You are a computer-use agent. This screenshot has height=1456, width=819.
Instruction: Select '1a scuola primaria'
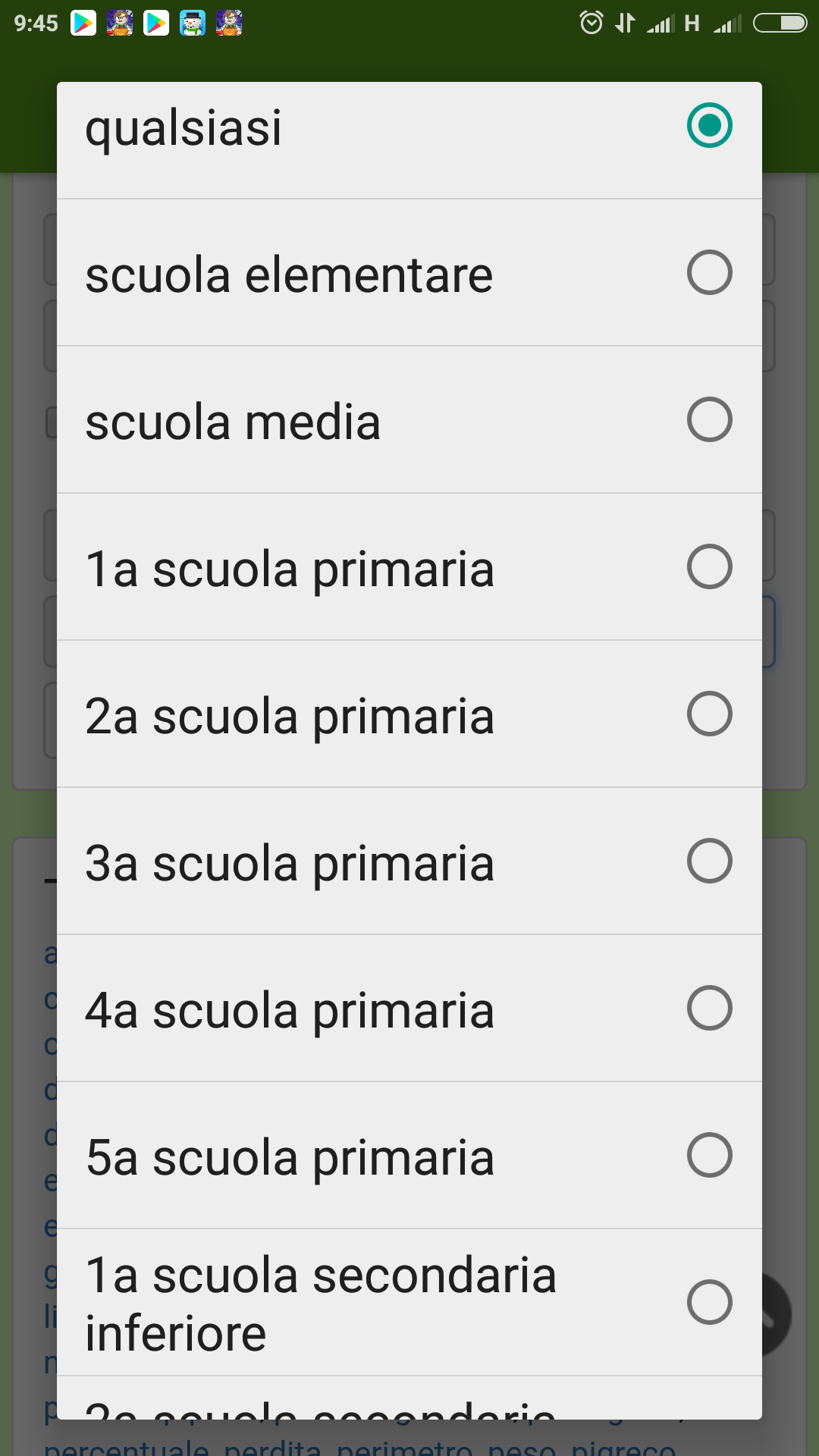click(409, 567)
